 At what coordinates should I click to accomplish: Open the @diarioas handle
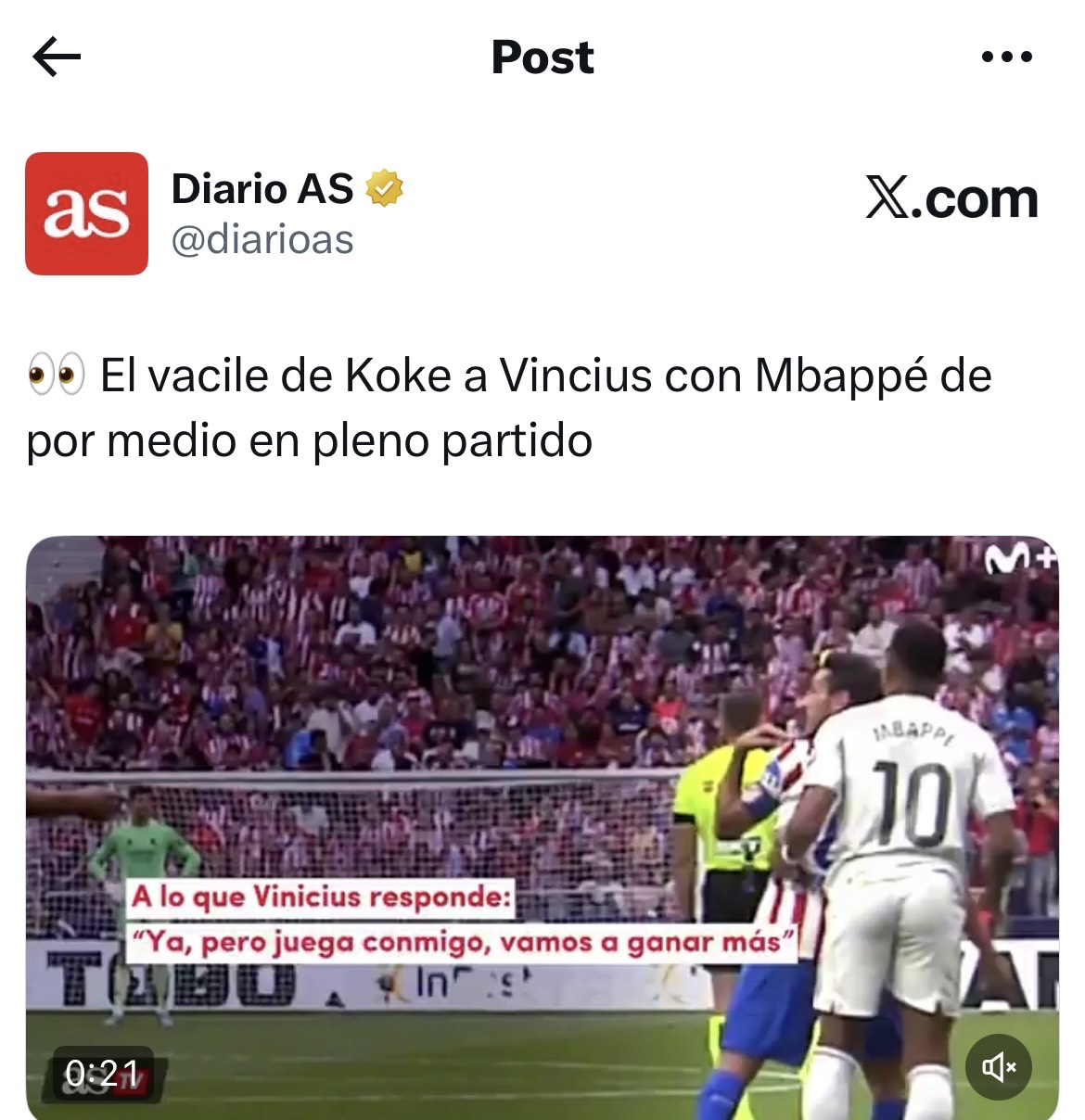pyautogui.click(x=262, y=239)
